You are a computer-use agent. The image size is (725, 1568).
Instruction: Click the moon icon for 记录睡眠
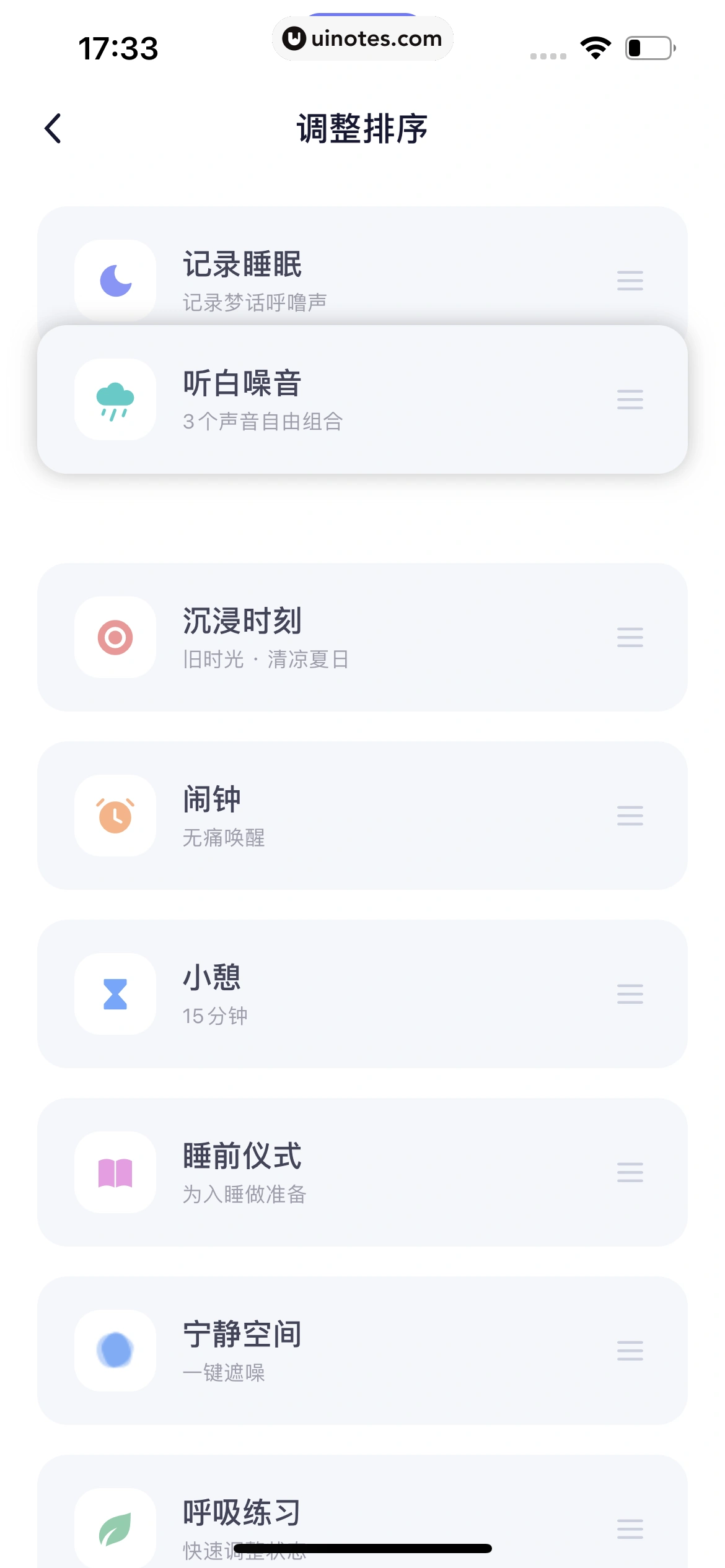tap(115, 280)
